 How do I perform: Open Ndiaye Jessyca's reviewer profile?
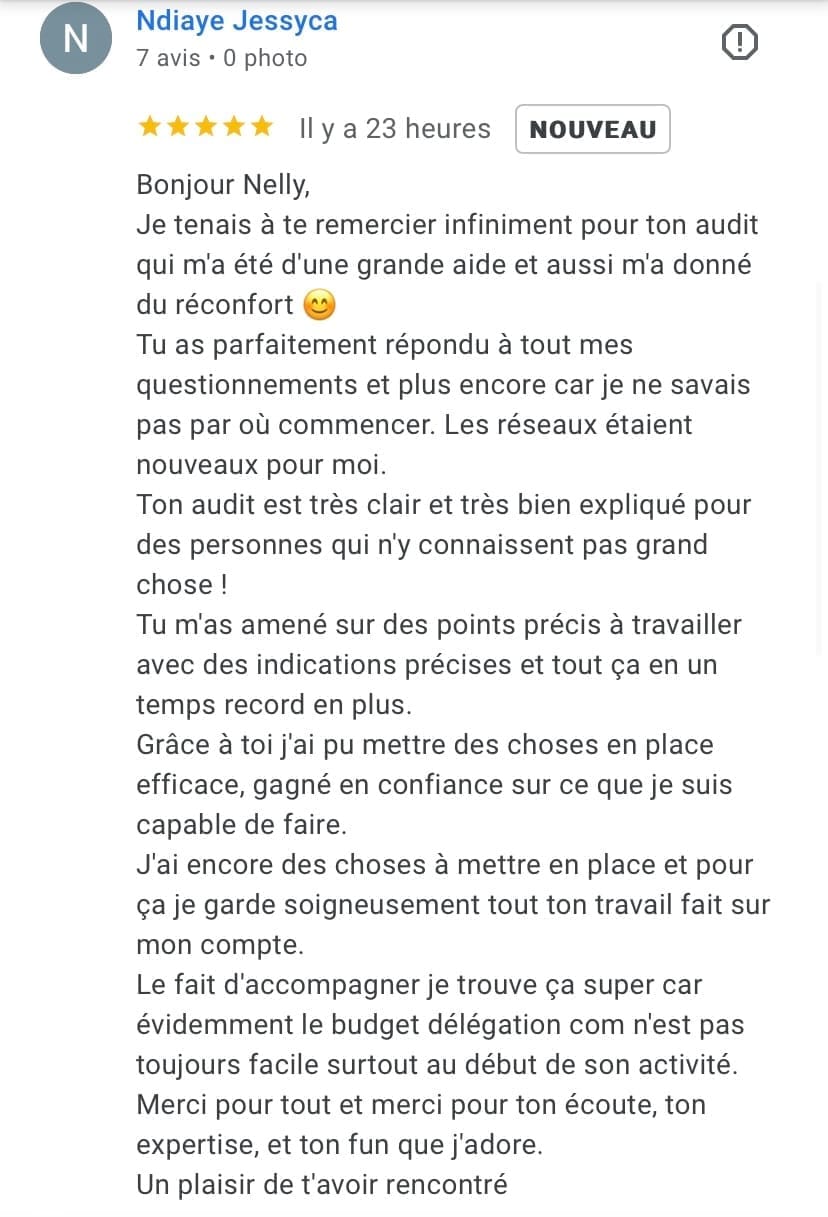[237, 21]
